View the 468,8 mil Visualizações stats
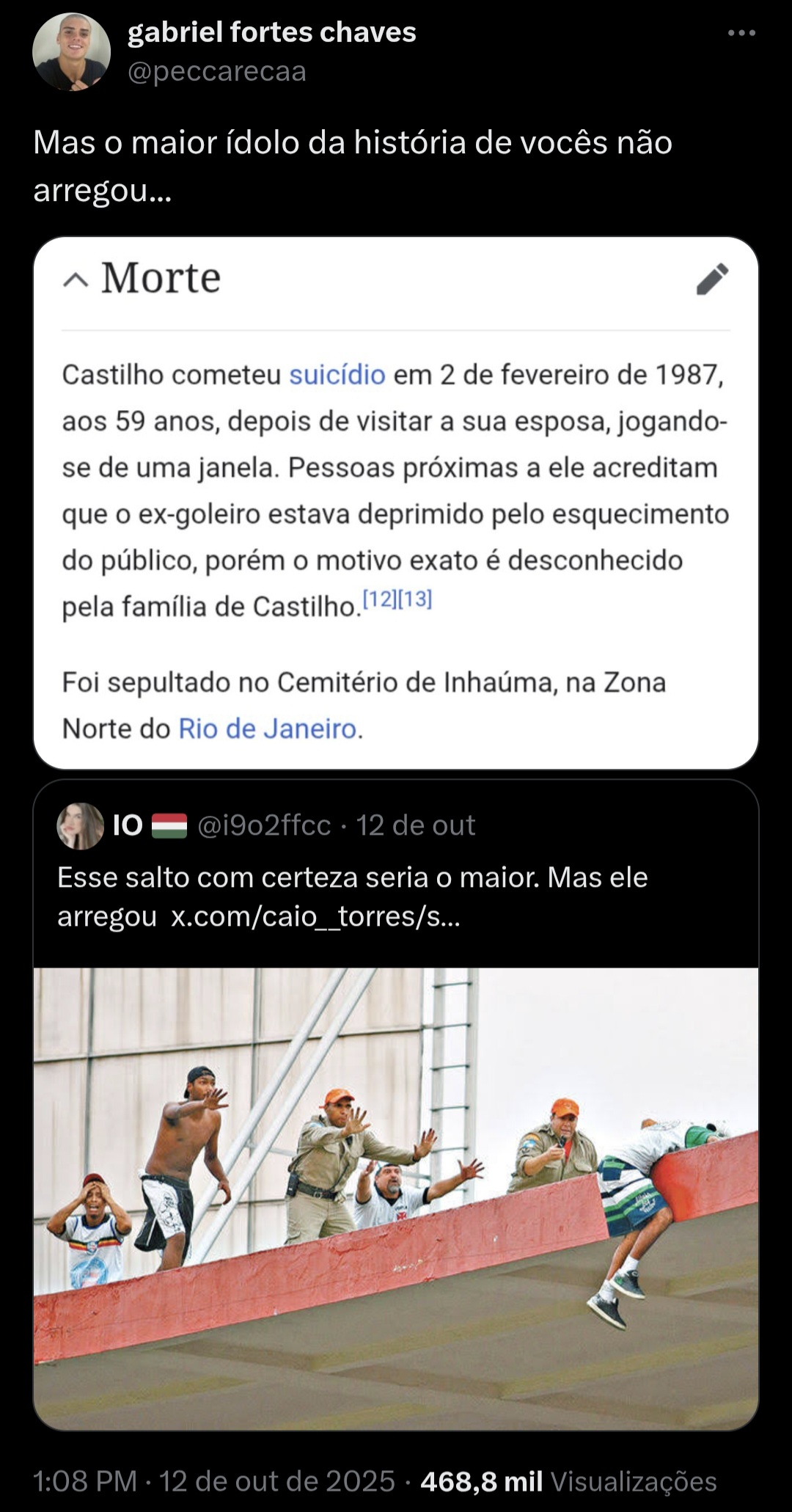 [568, 1481]
